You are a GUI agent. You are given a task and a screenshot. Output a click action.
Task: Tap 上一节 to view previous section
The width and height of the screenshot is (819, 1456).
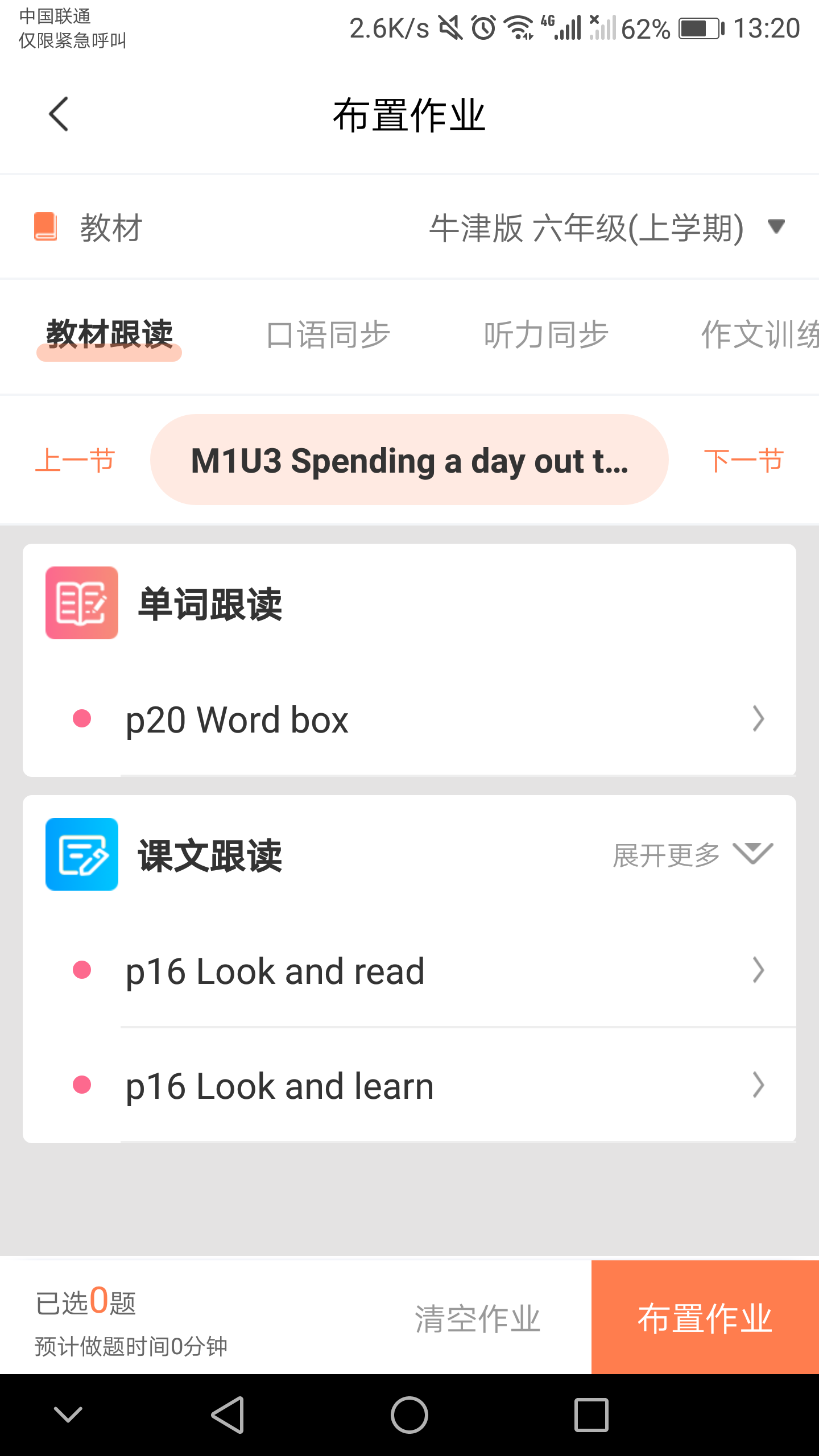pyautogui.click(x=76, y=460)
